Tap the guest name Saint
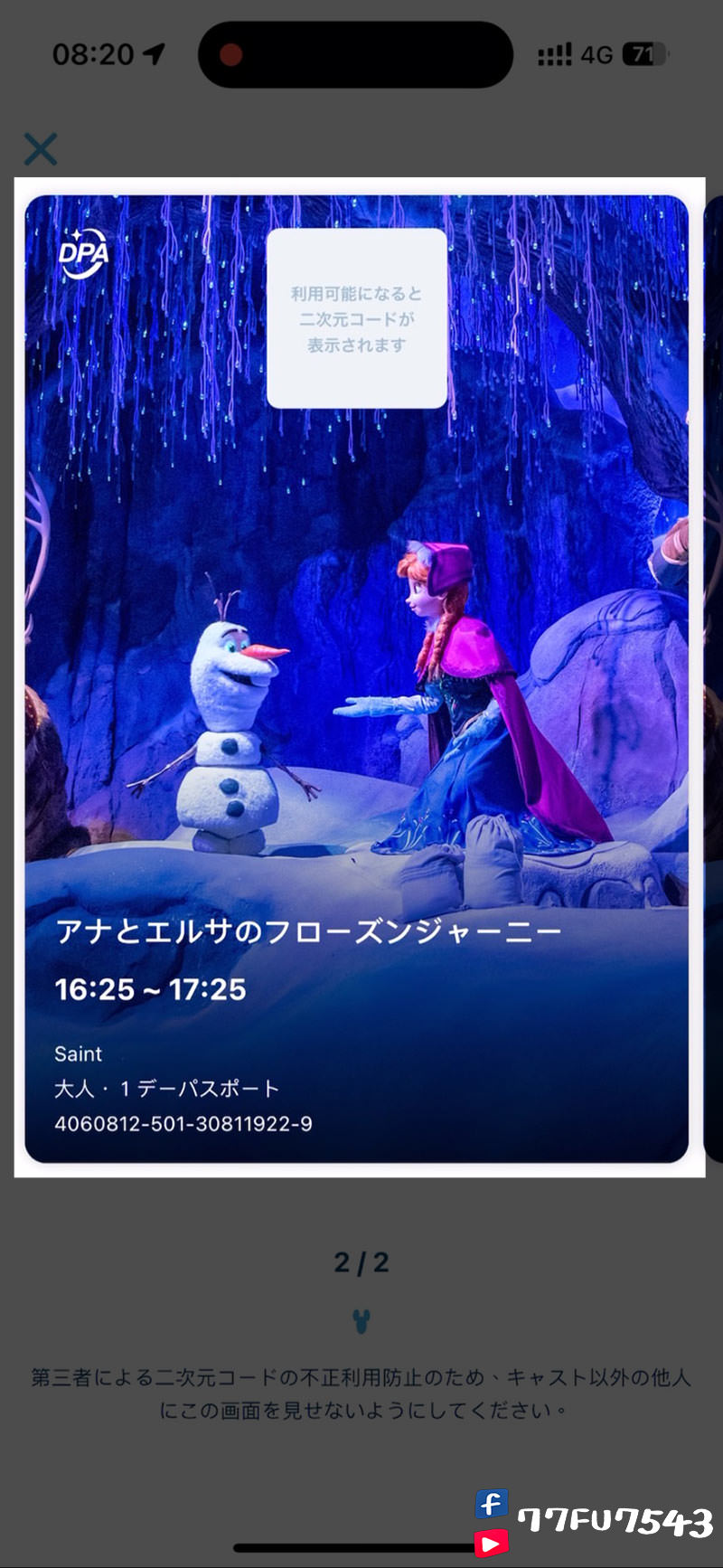This screenshot has width=723, height=1568. point(78,1053)
